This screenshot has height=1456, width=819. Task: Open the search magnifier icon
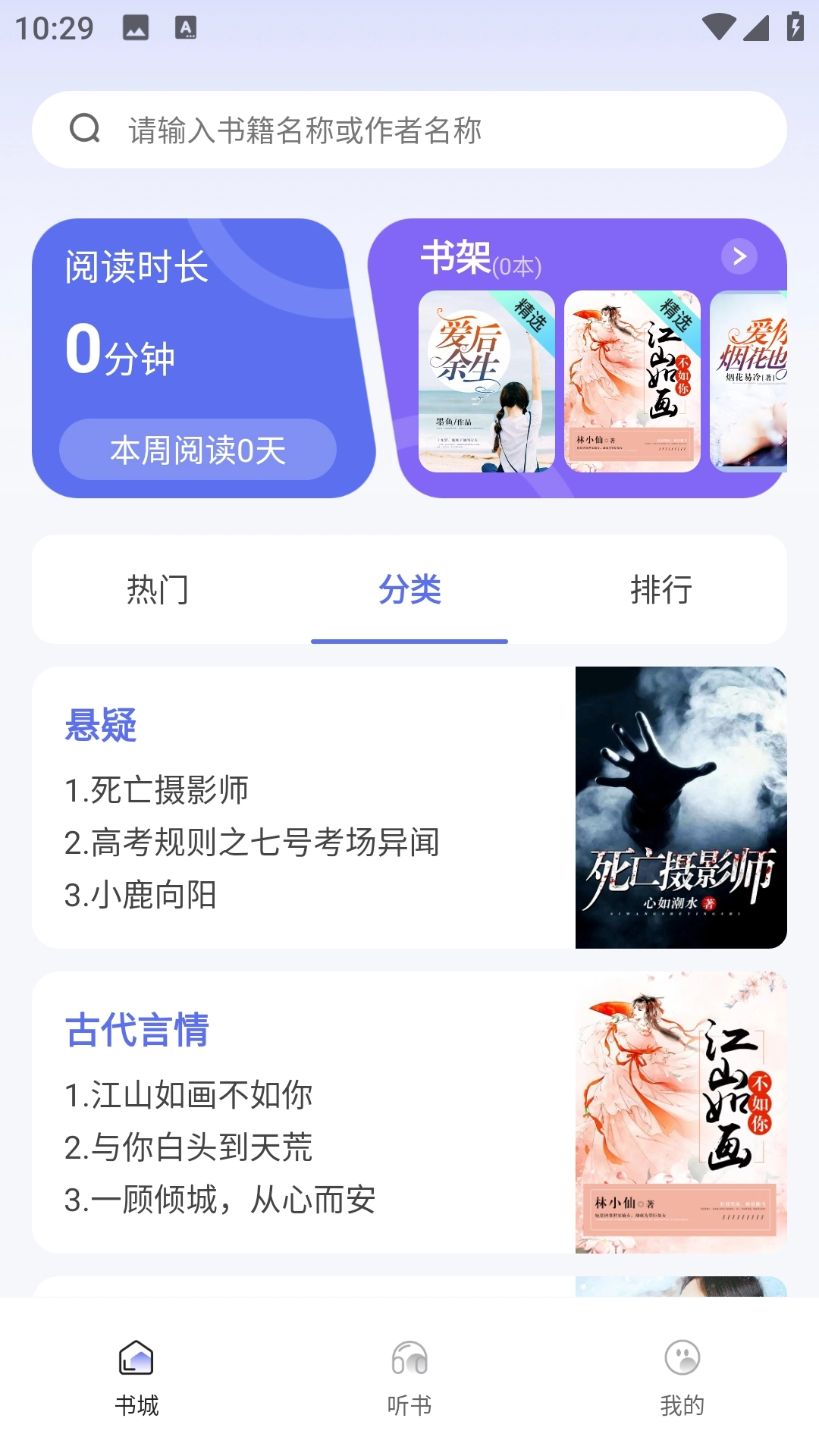[x=86, y=128]
